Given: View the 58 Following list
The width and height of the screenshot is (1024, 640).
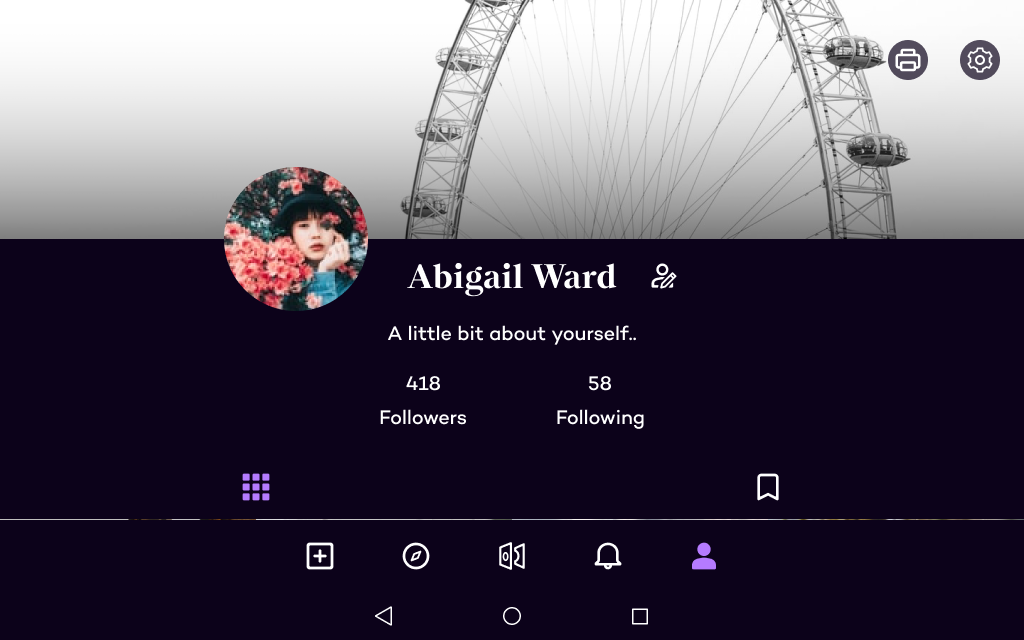Looking at the screenshot, I should (600, 400).
